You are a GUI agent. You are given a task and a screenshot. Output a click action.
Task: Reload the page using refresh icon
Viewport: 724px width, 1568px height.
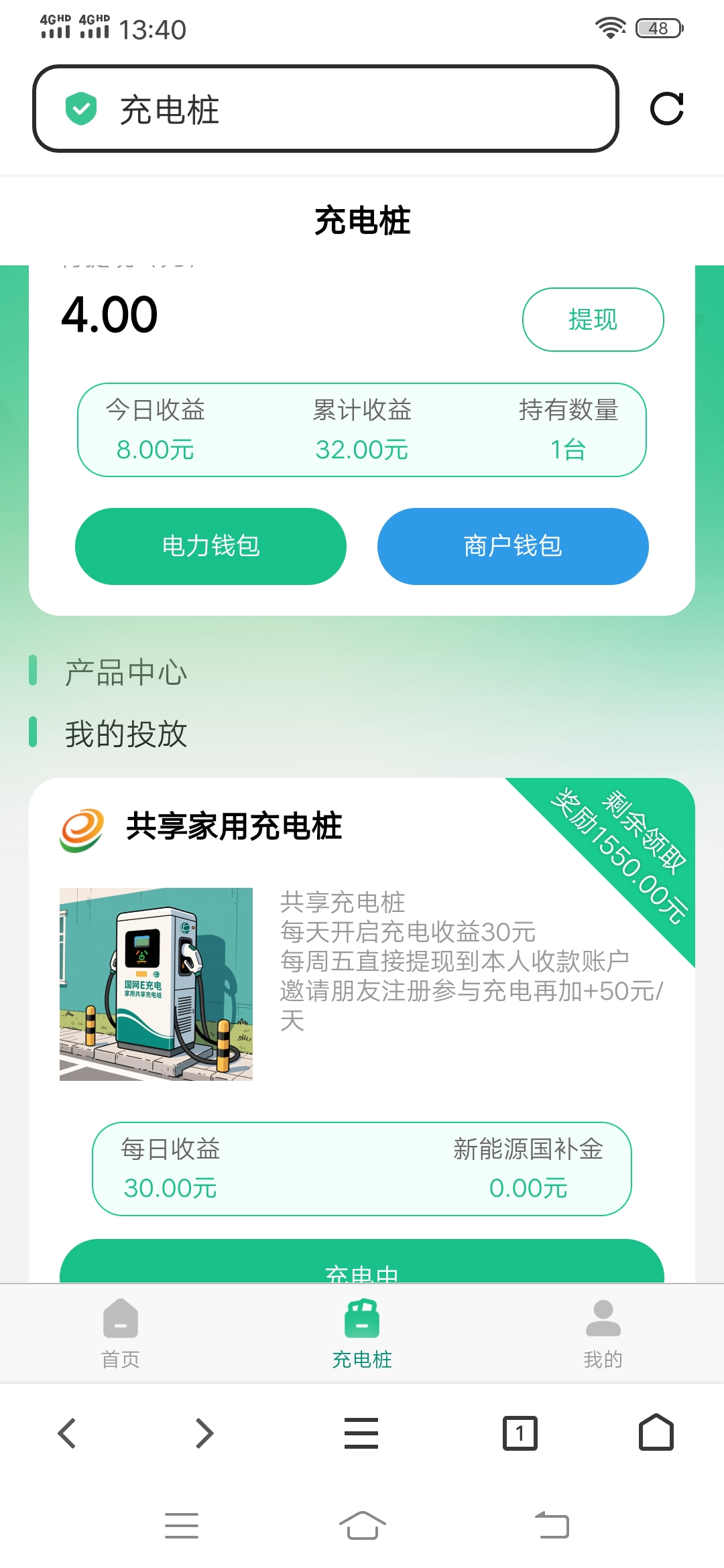click(668, 109)
